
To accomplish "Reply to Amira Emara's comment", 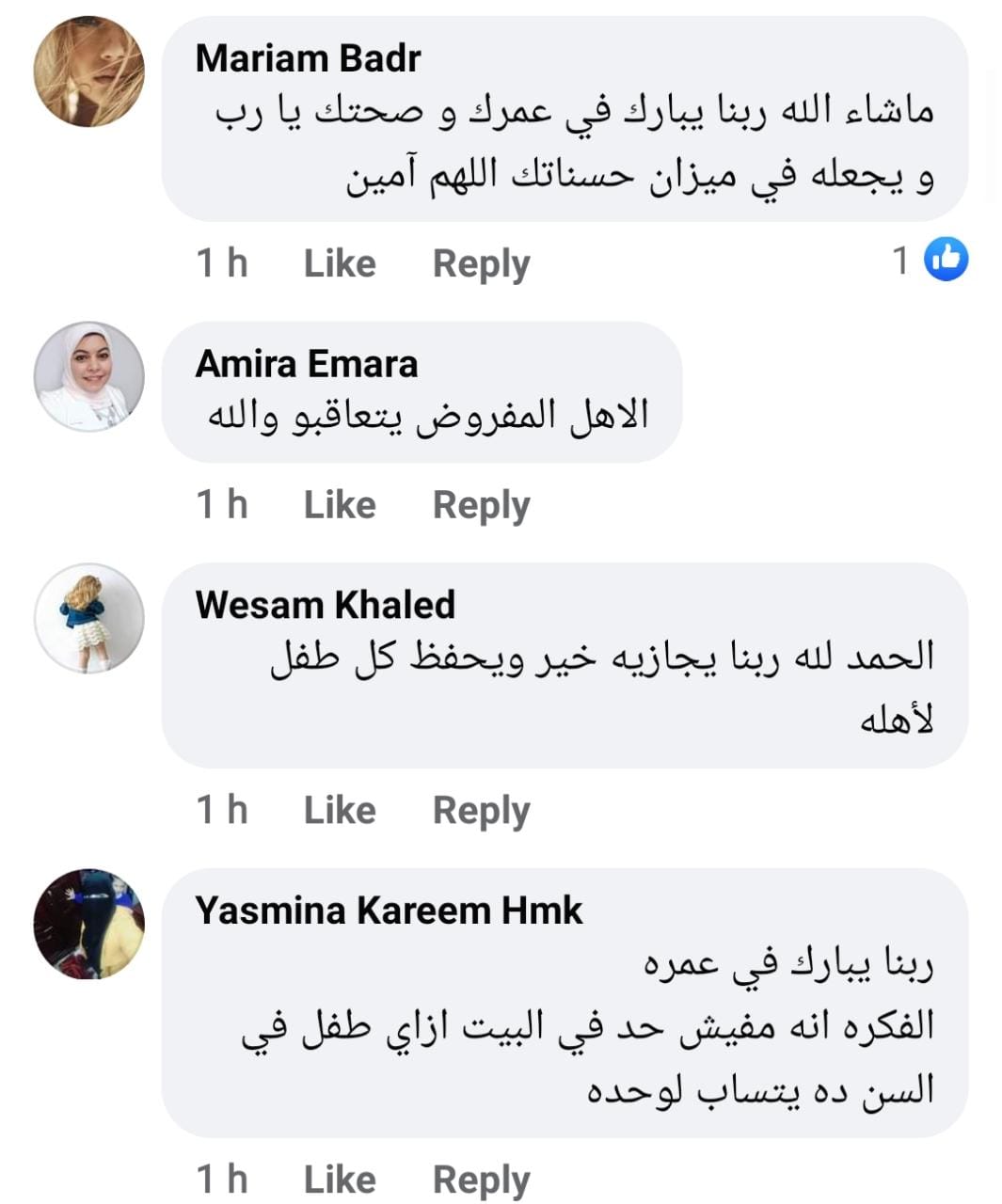I will [x=481, y=506].
